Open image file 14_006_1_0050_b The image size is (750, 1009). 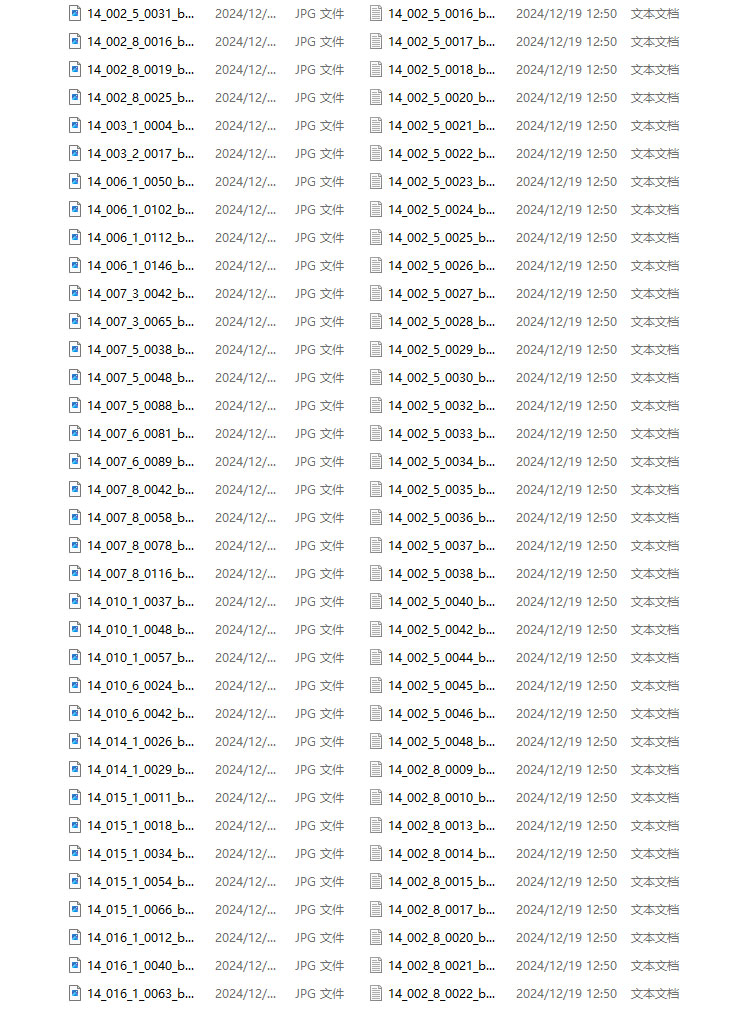coord(140,182)
